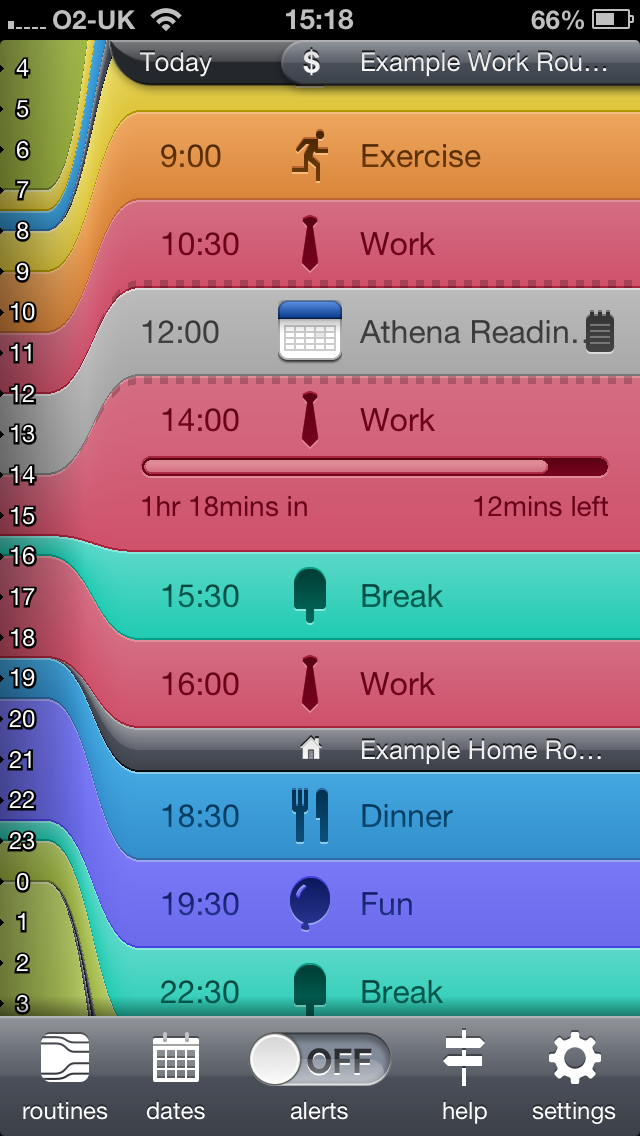Open the Example Work Routine header
Image resolution: width=640 pixels, height=1136 pixels.
tap(461, 62)
